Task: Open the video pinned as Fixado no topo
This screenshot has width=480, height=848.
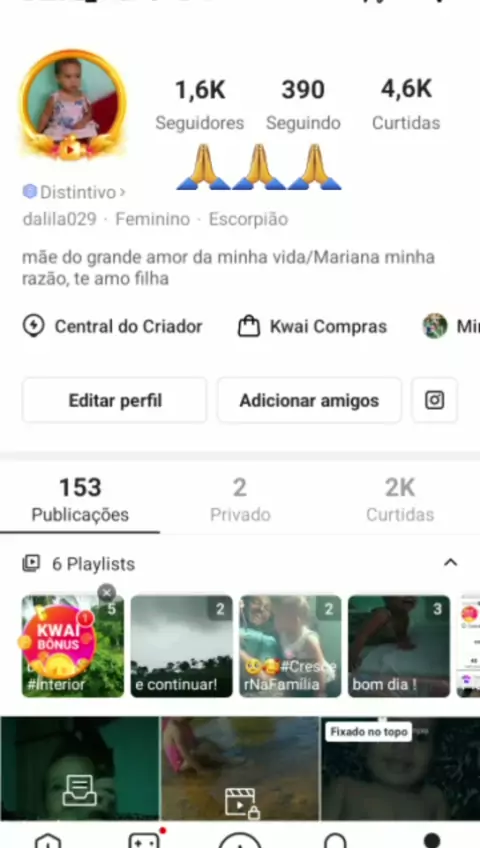Action: [401, 768]
